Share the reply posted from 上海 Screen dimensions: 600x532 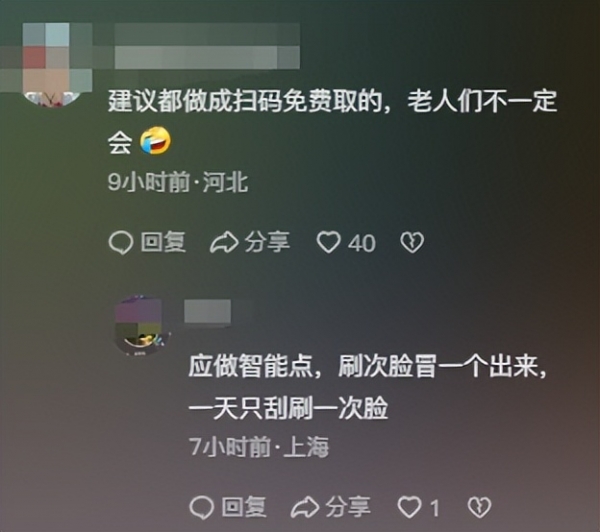331,505
